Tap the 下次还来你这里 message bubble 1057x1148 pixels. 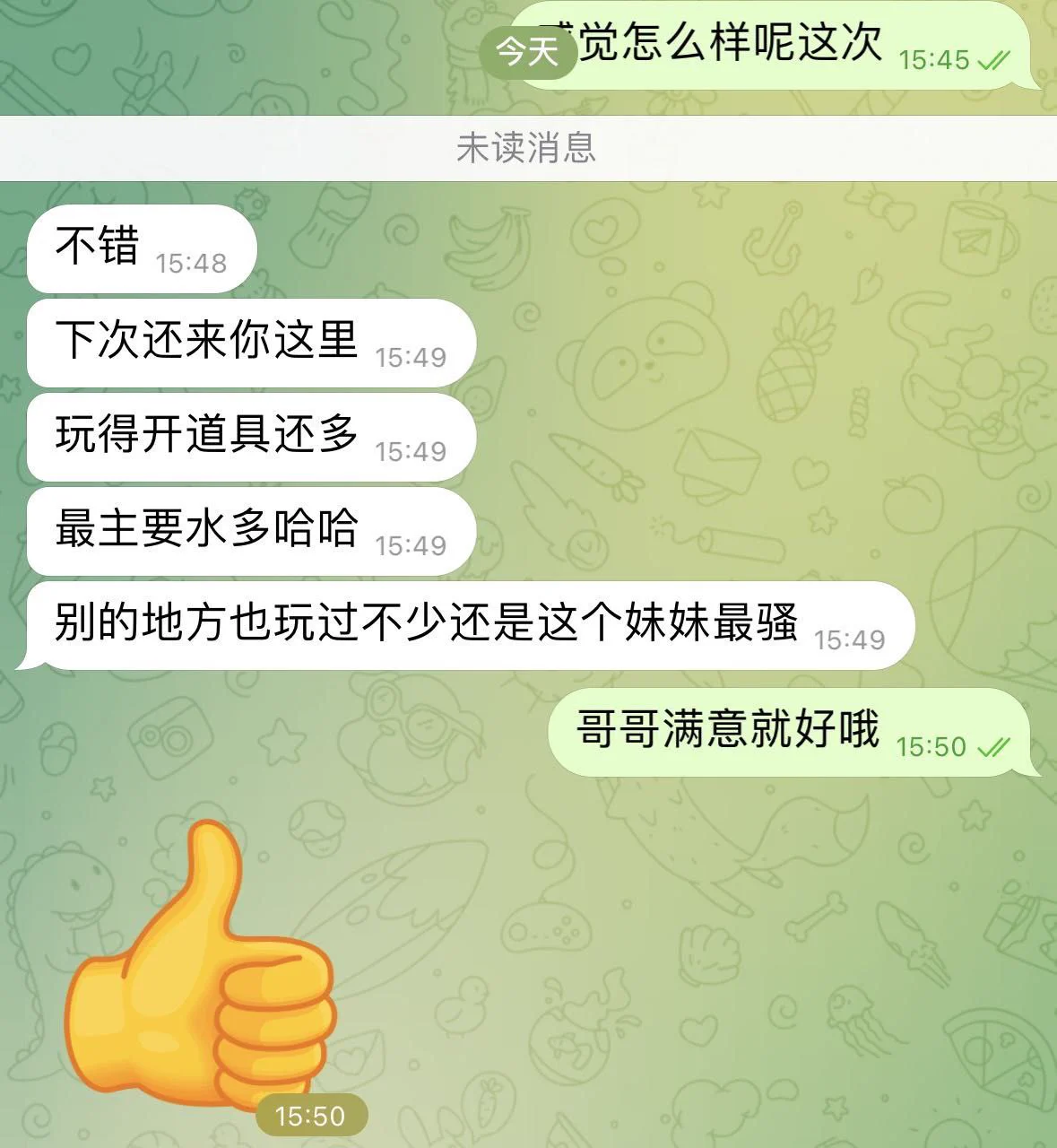250,343
